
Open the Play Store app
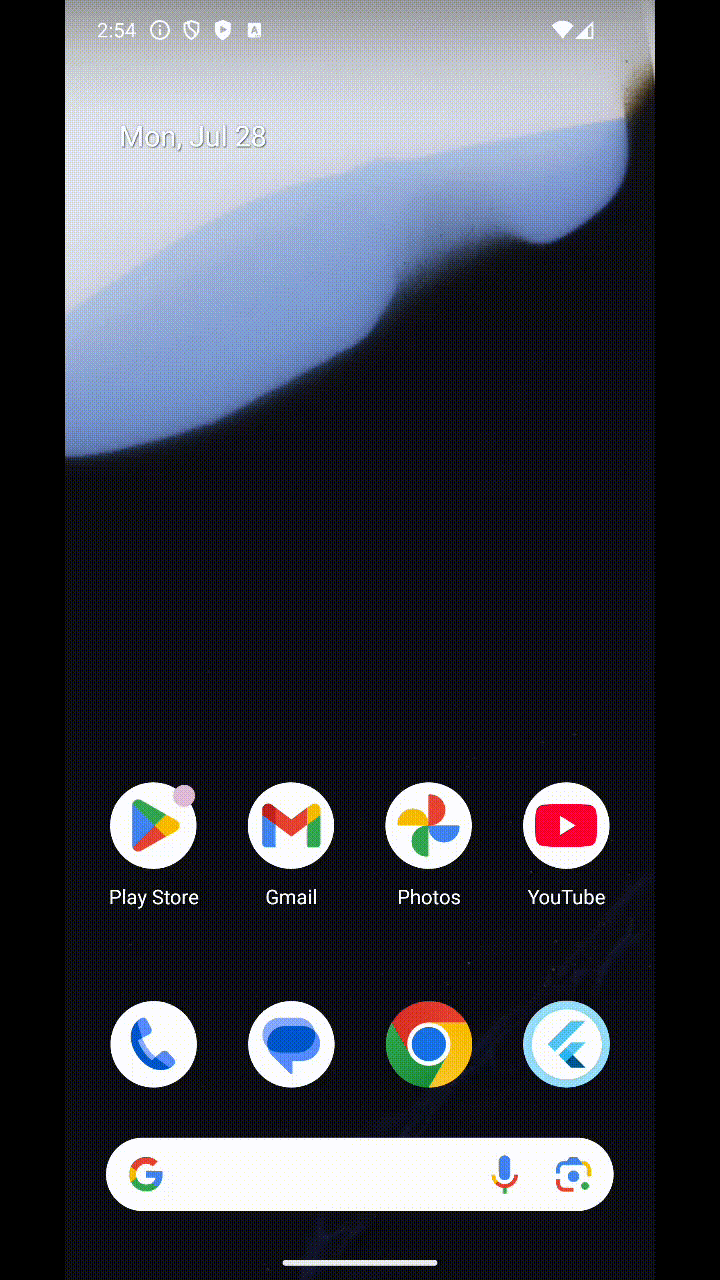coord(153,826)
